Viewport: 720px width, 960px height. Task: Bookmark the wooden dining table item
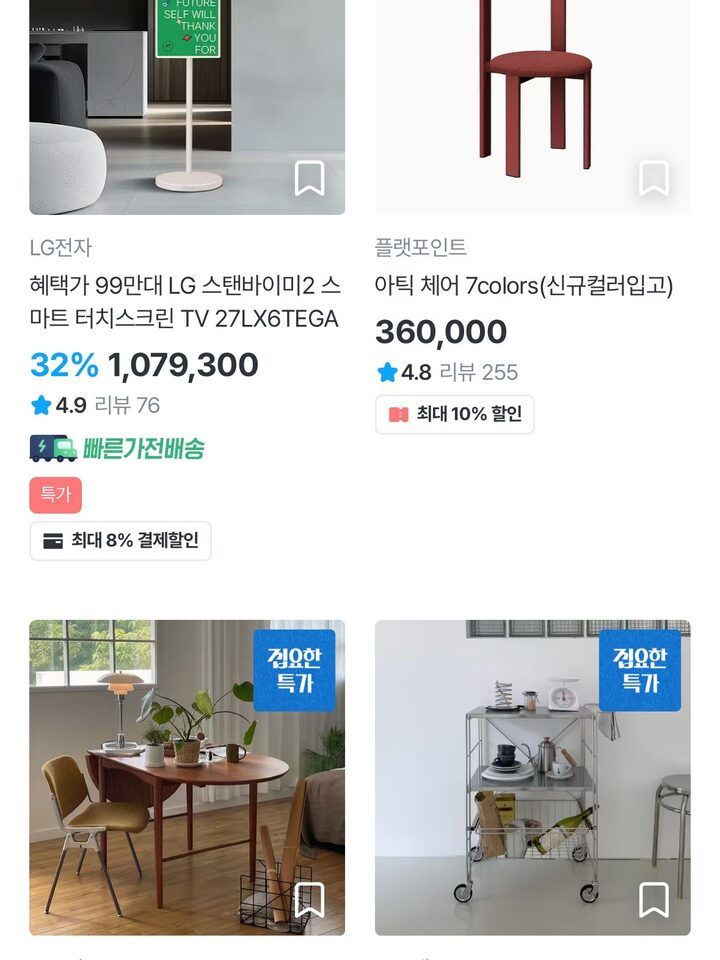coord(309,899)
